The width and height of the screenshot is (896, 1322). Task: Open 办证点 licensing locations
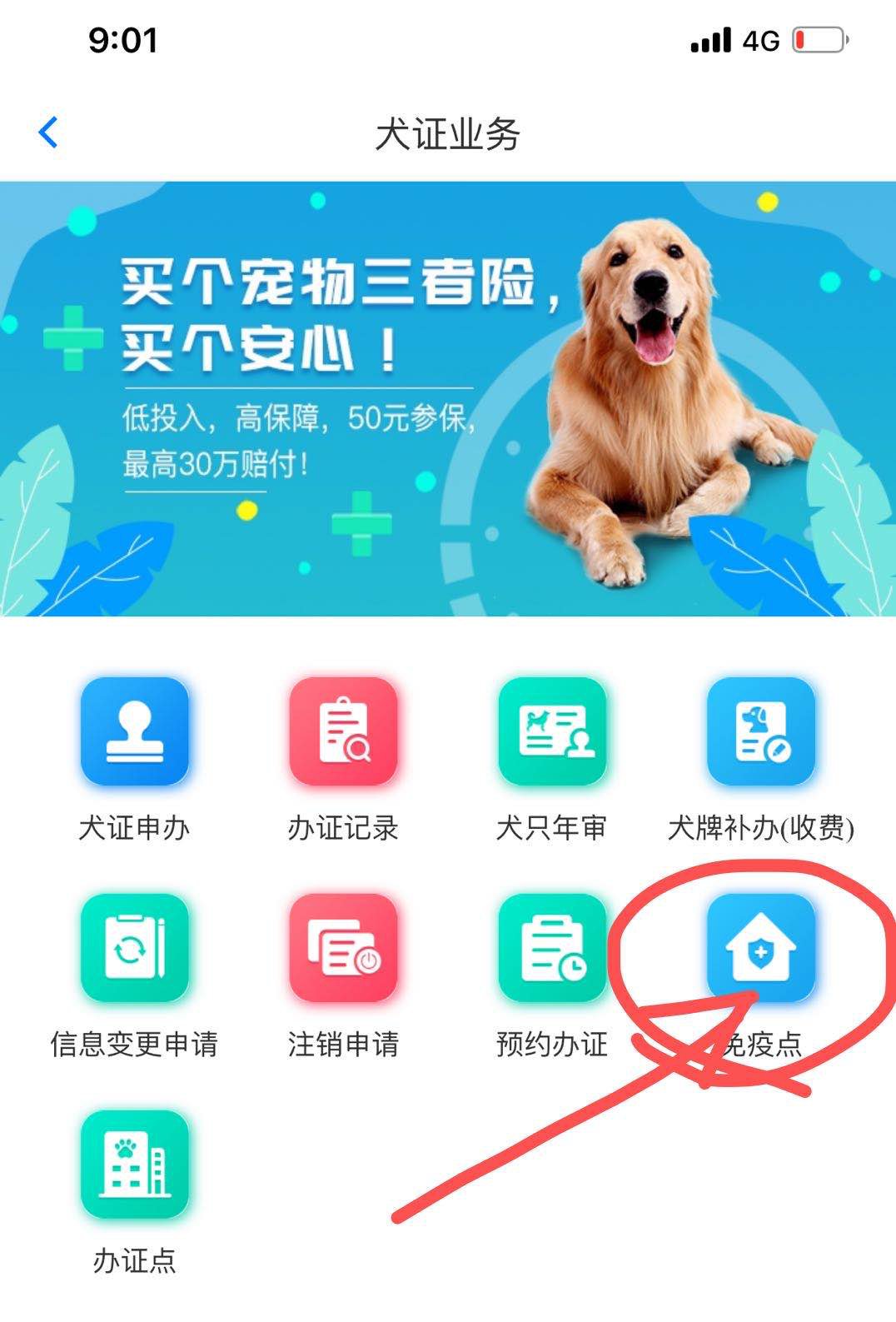point(135,1165)
